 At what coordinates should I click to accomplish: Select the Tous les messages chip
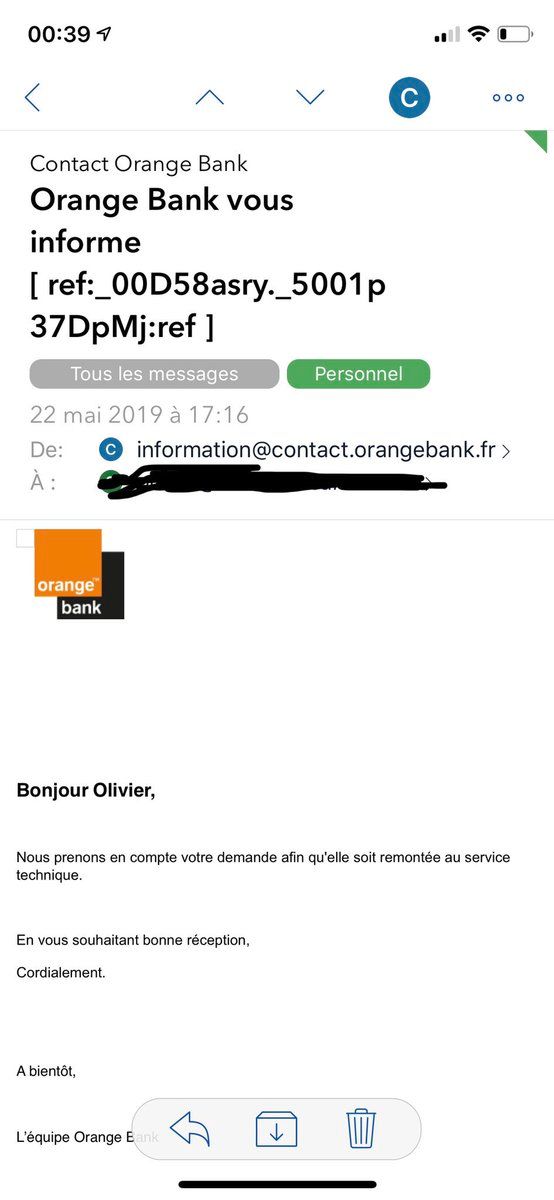154,374
